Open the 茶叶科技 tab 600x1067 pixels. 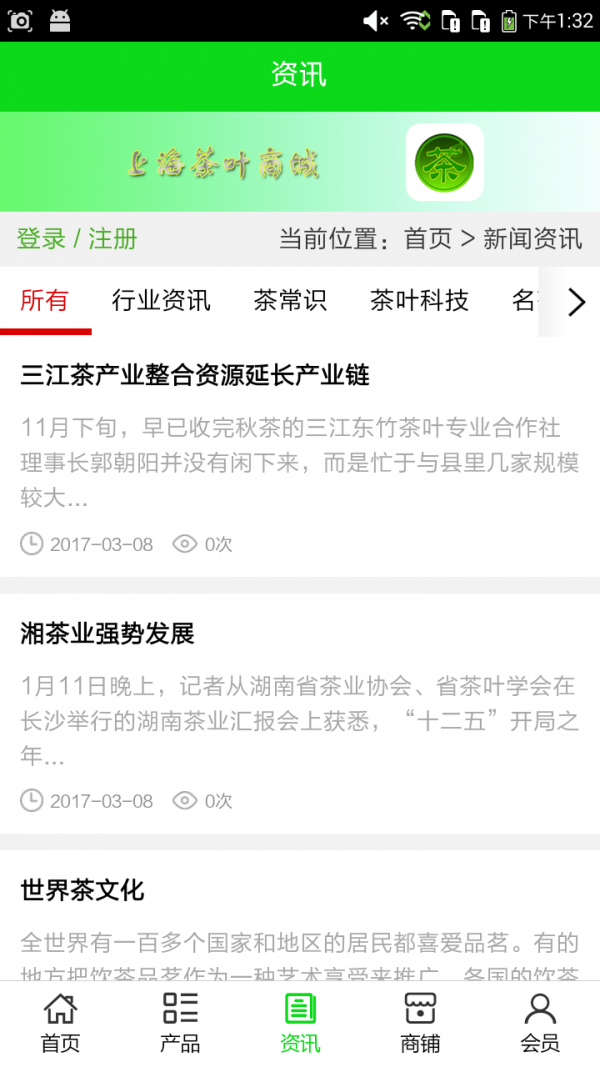(419, 300)
